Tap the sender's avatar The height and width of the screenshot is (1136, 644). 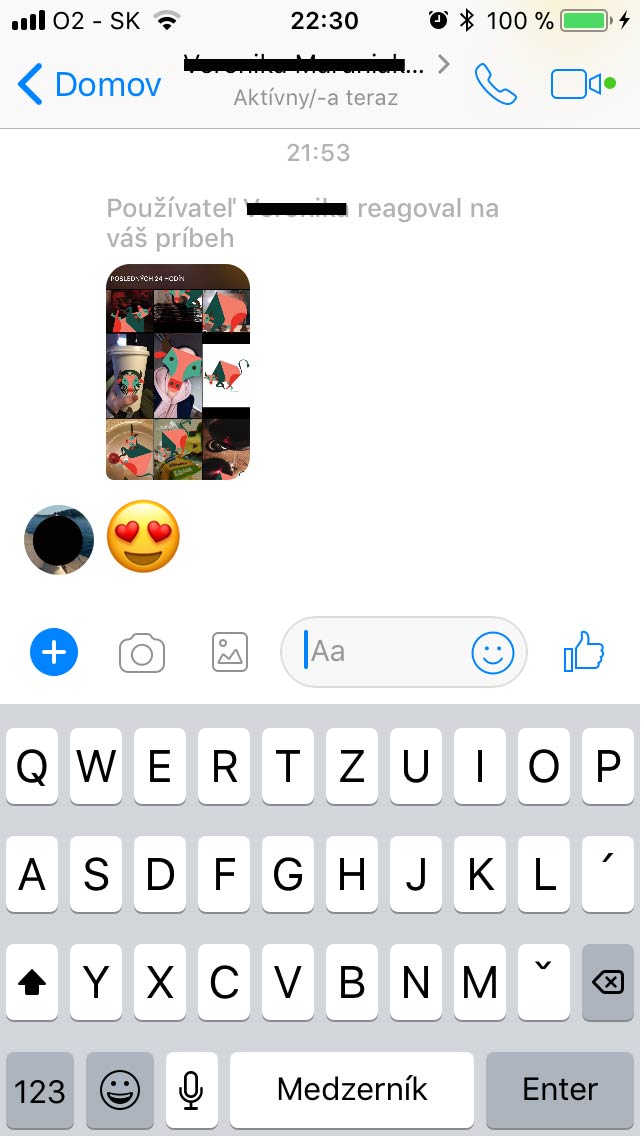[x=59, y=540]
